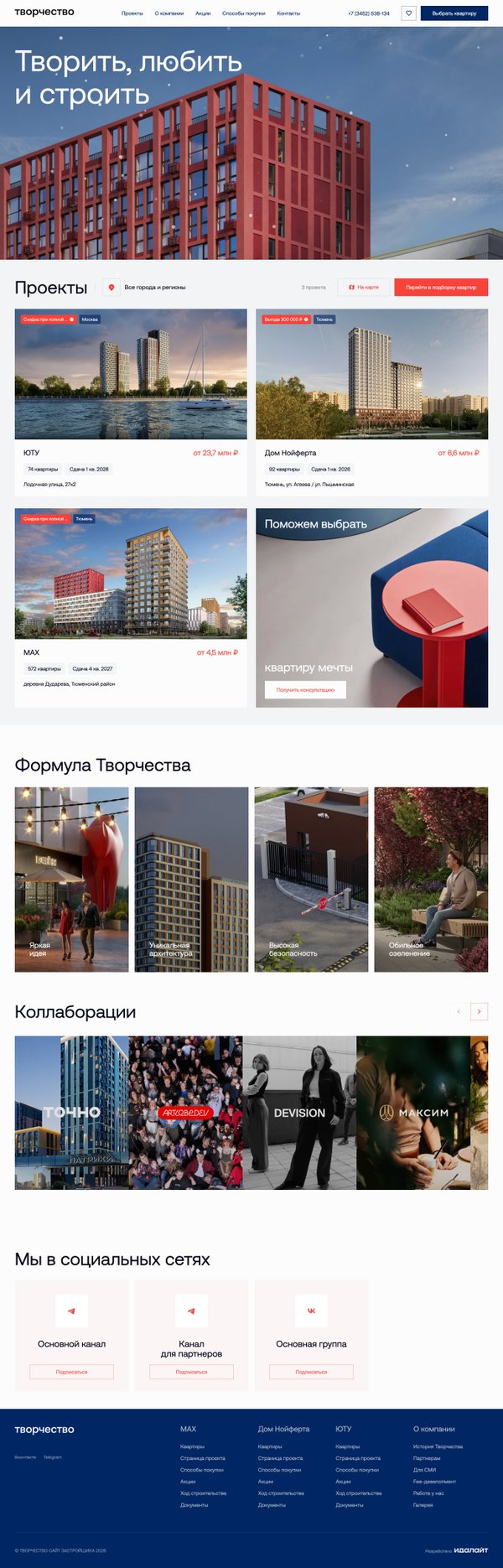Screen dimensions: 503x1568
Task: Open Проекты in the top menu
Action: point(132,13)
